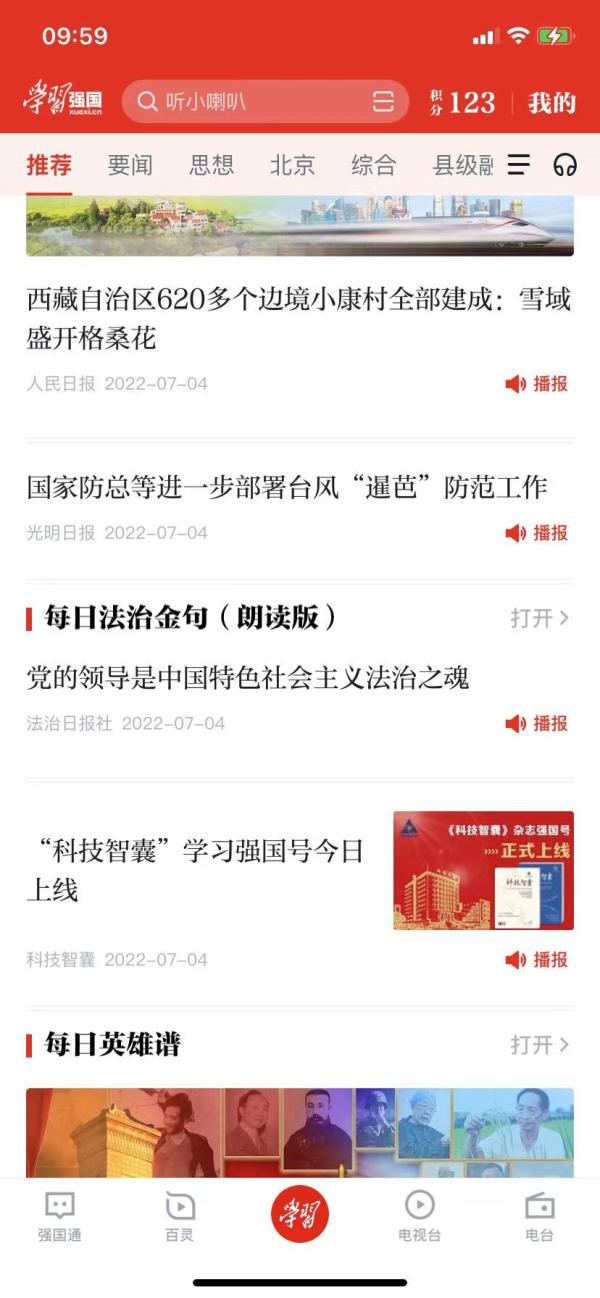Screen dimensions: 600x1298
Task: Open the 我的 profile page
Action: [552, 102]
